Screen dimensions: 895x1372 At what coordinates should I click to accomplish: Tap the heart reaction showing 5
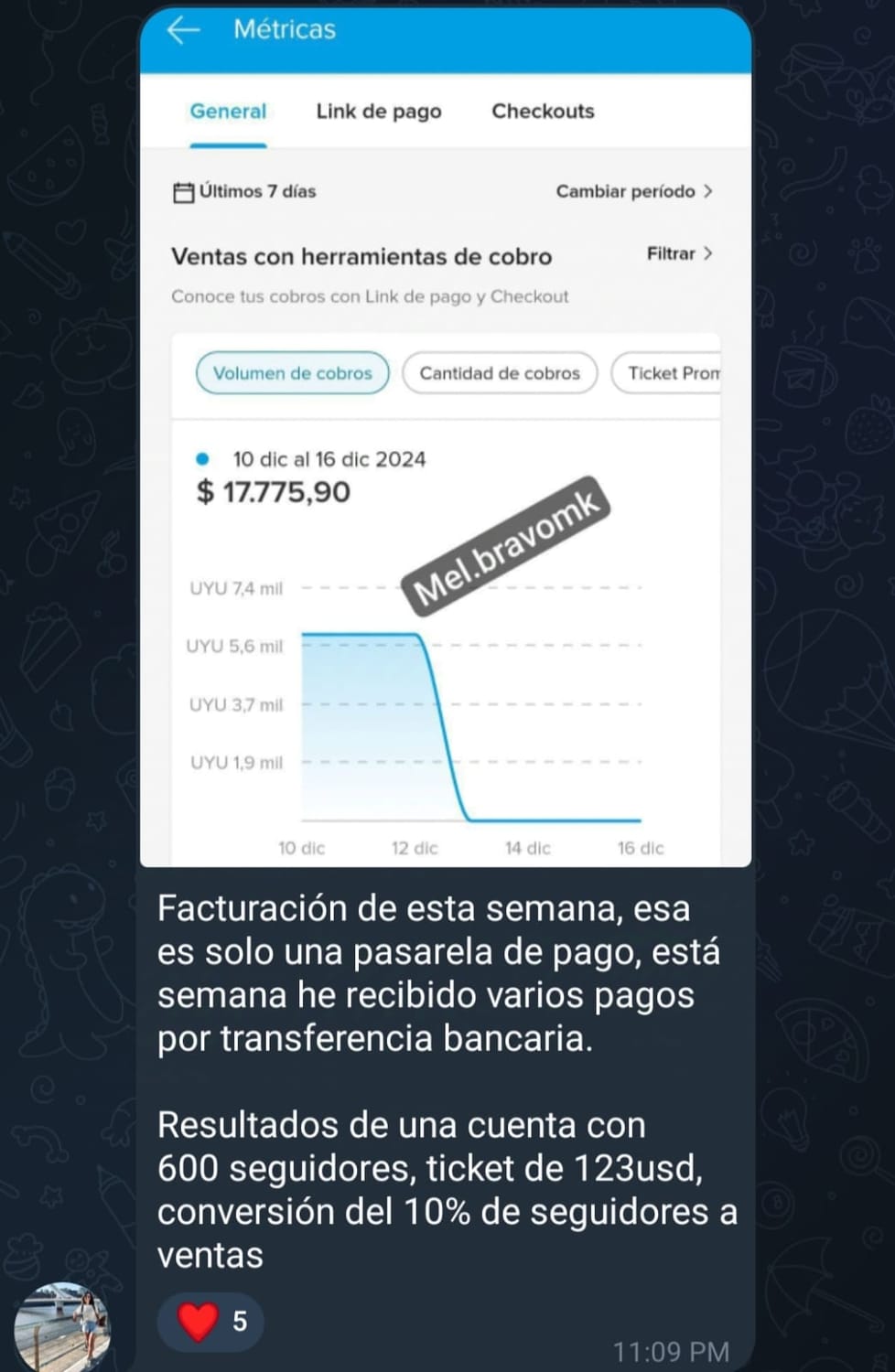[211, 1321]
